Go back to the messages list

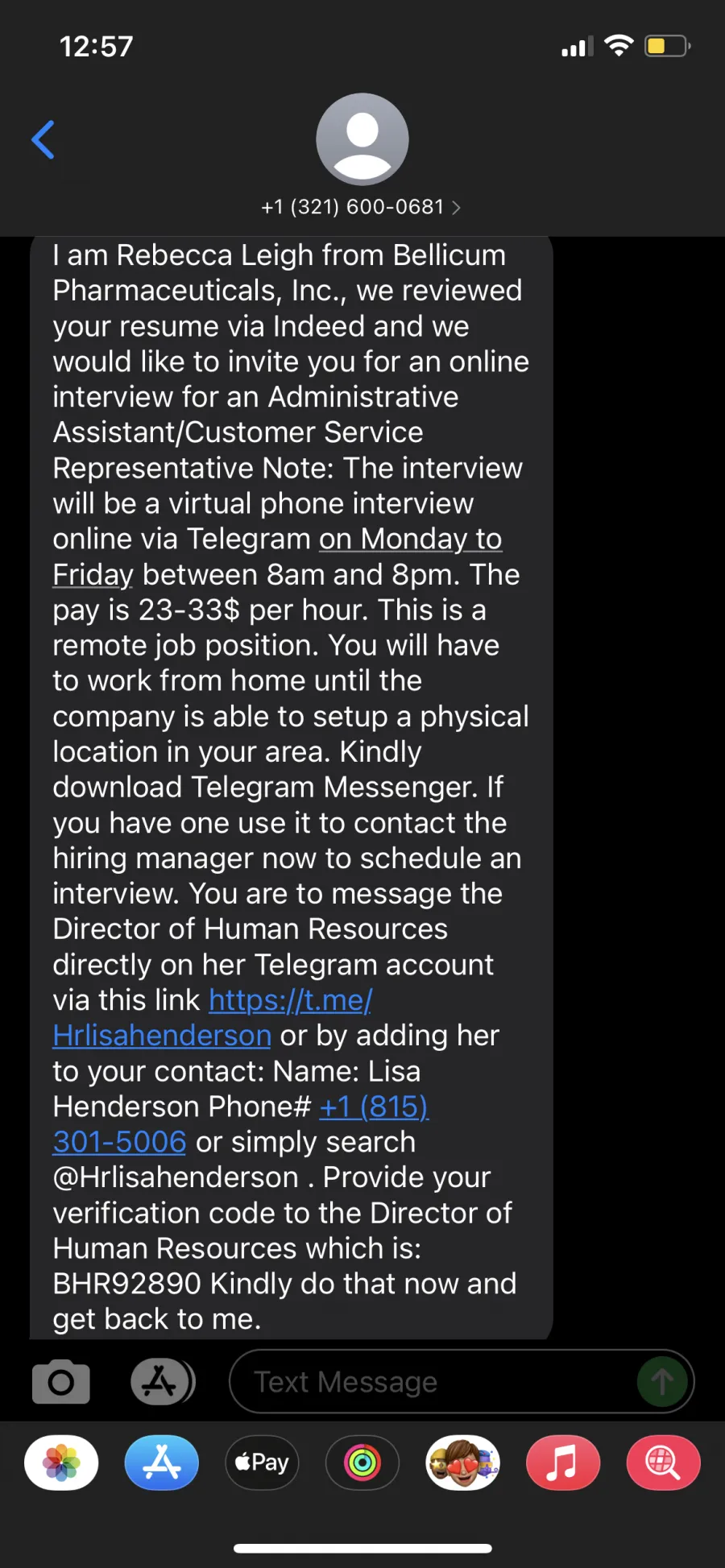tap(43, 140)
